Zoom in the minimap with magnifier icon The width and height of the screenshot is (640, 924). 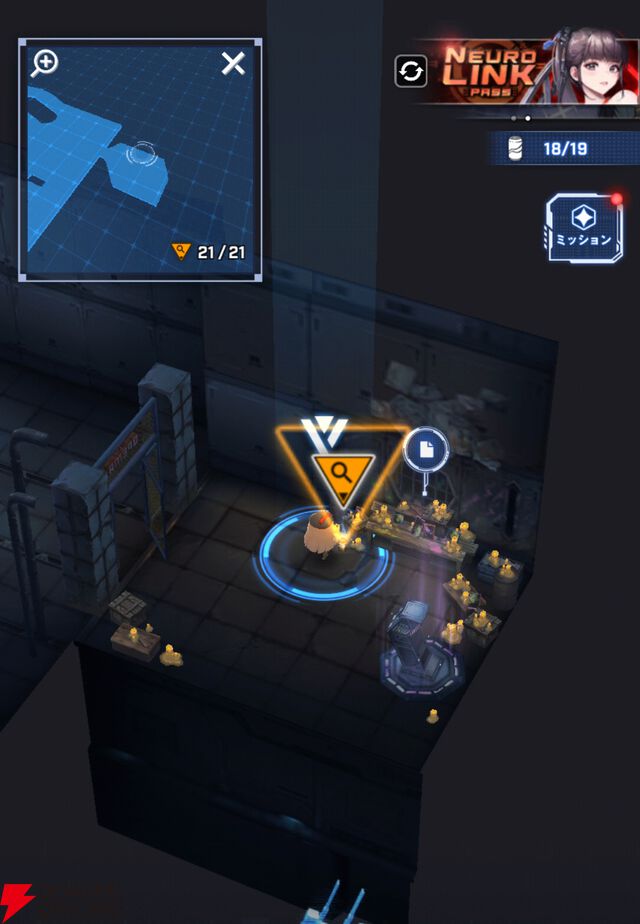click(x=45, y=63)
